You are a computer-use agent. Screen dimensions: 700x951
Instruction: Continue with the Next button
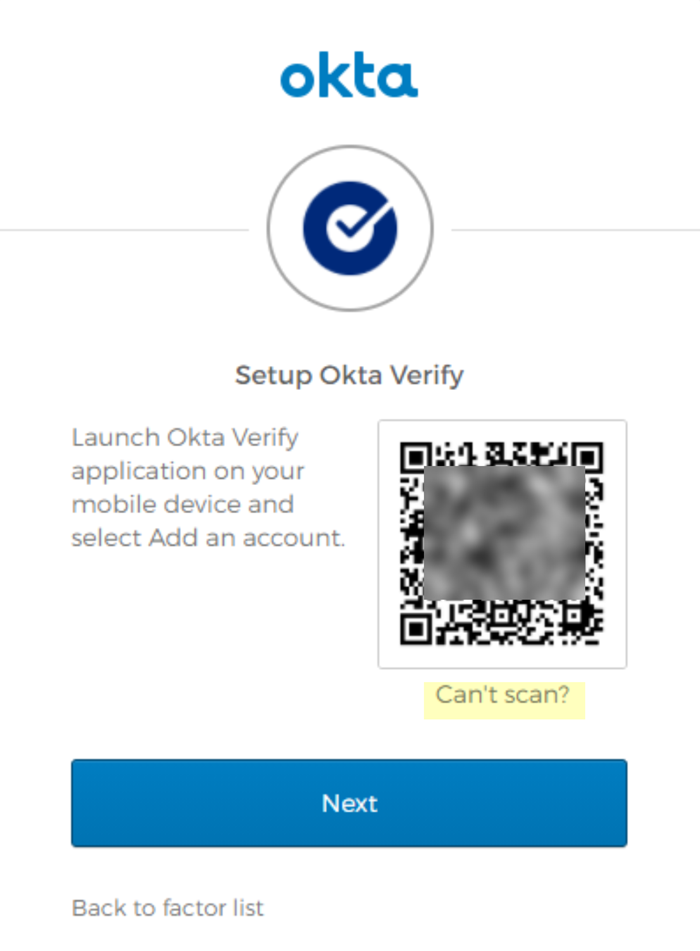point(349,803)
